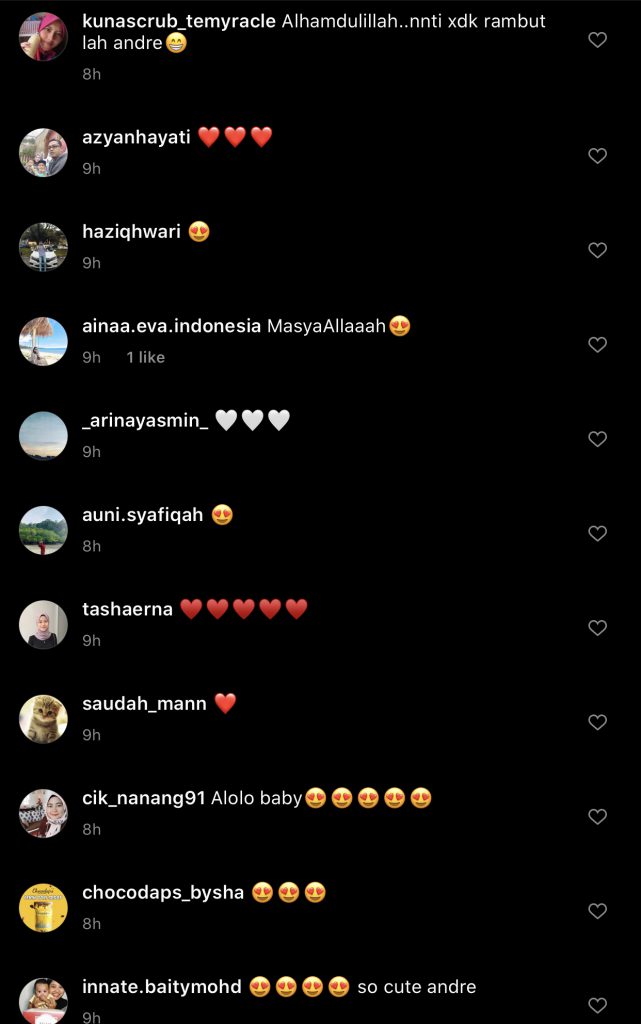Like auni.syafiqah's comment
The width and height of the screenshot is (641, 1024).
(597, 534)
